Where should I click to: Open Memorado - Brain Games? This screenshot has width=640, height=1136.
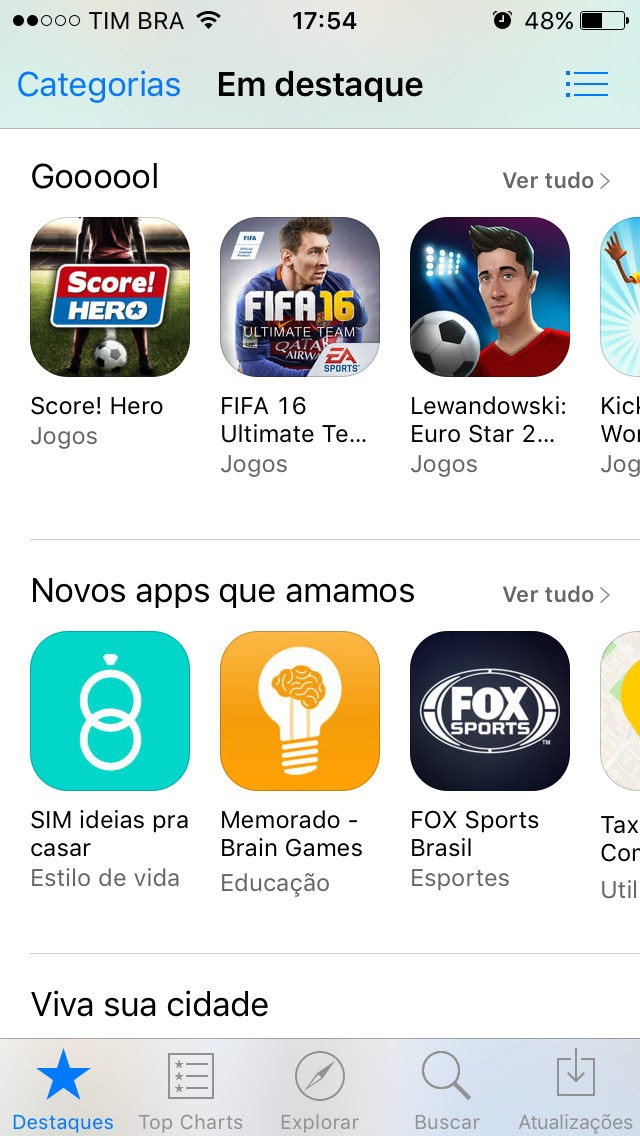point(300,711)
